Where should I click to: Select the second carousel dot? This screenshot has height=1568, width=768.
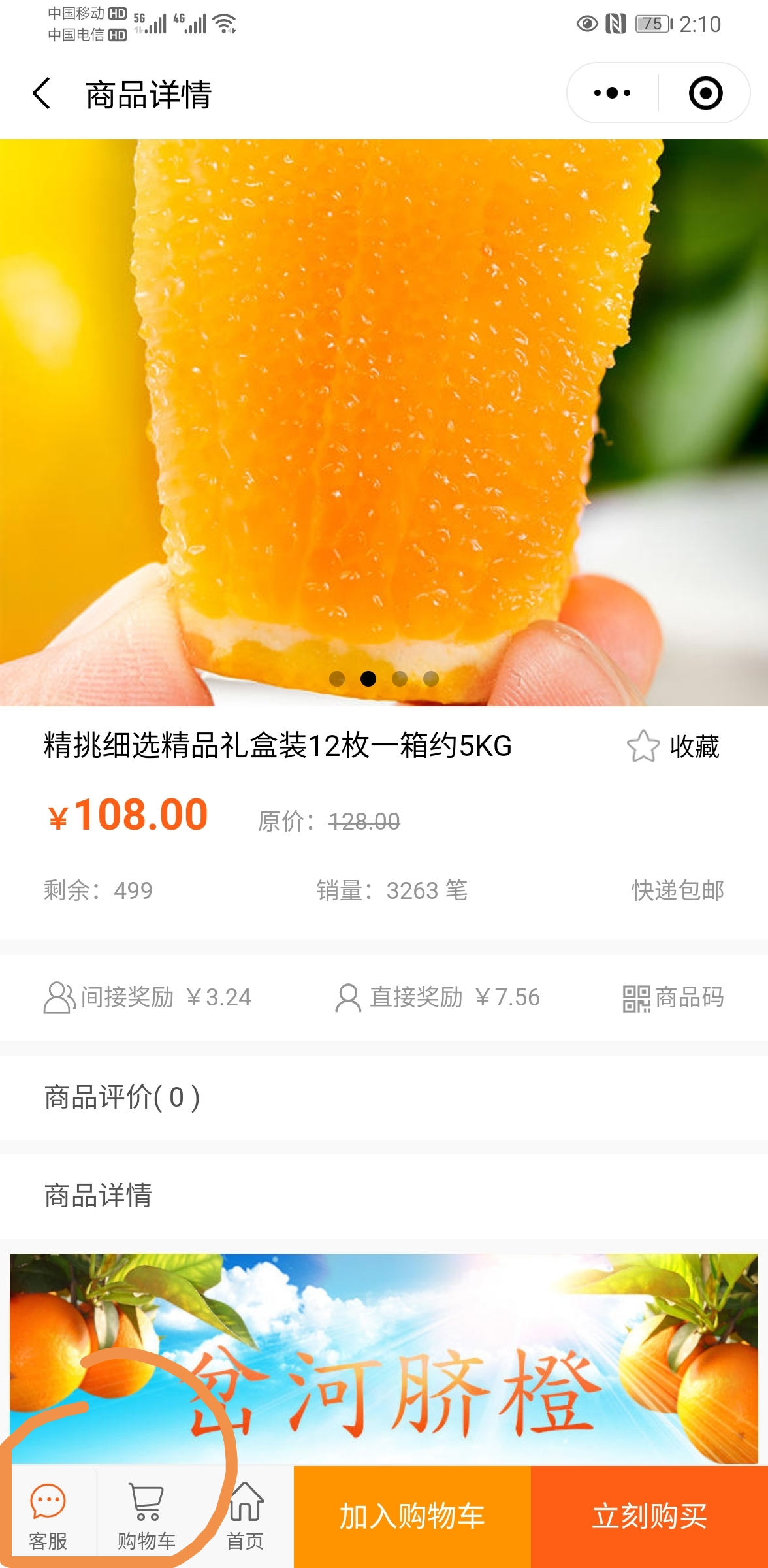coord(368,679)
